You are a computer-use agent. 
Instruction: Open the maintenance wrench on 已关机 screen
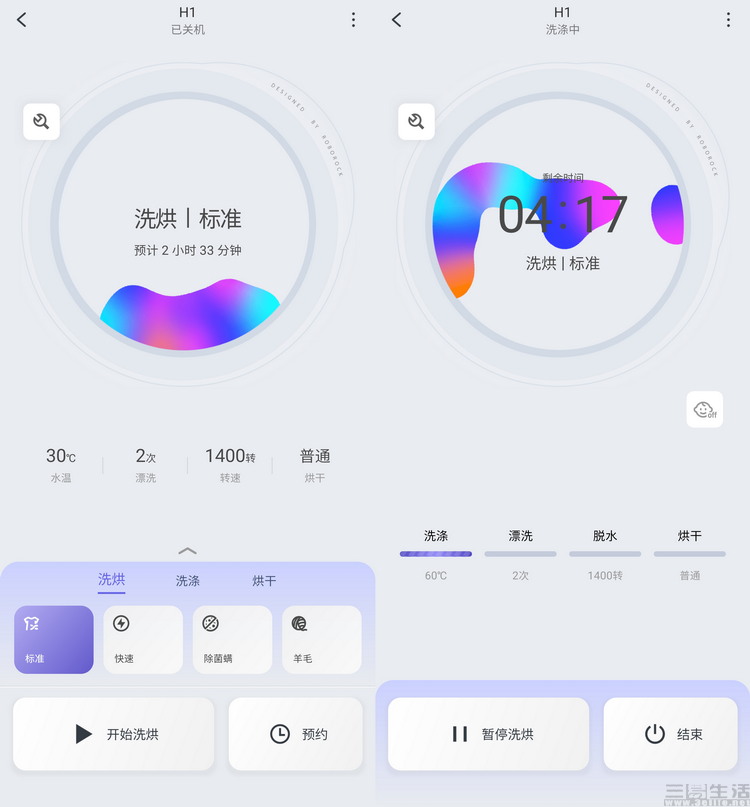[42, 122]
